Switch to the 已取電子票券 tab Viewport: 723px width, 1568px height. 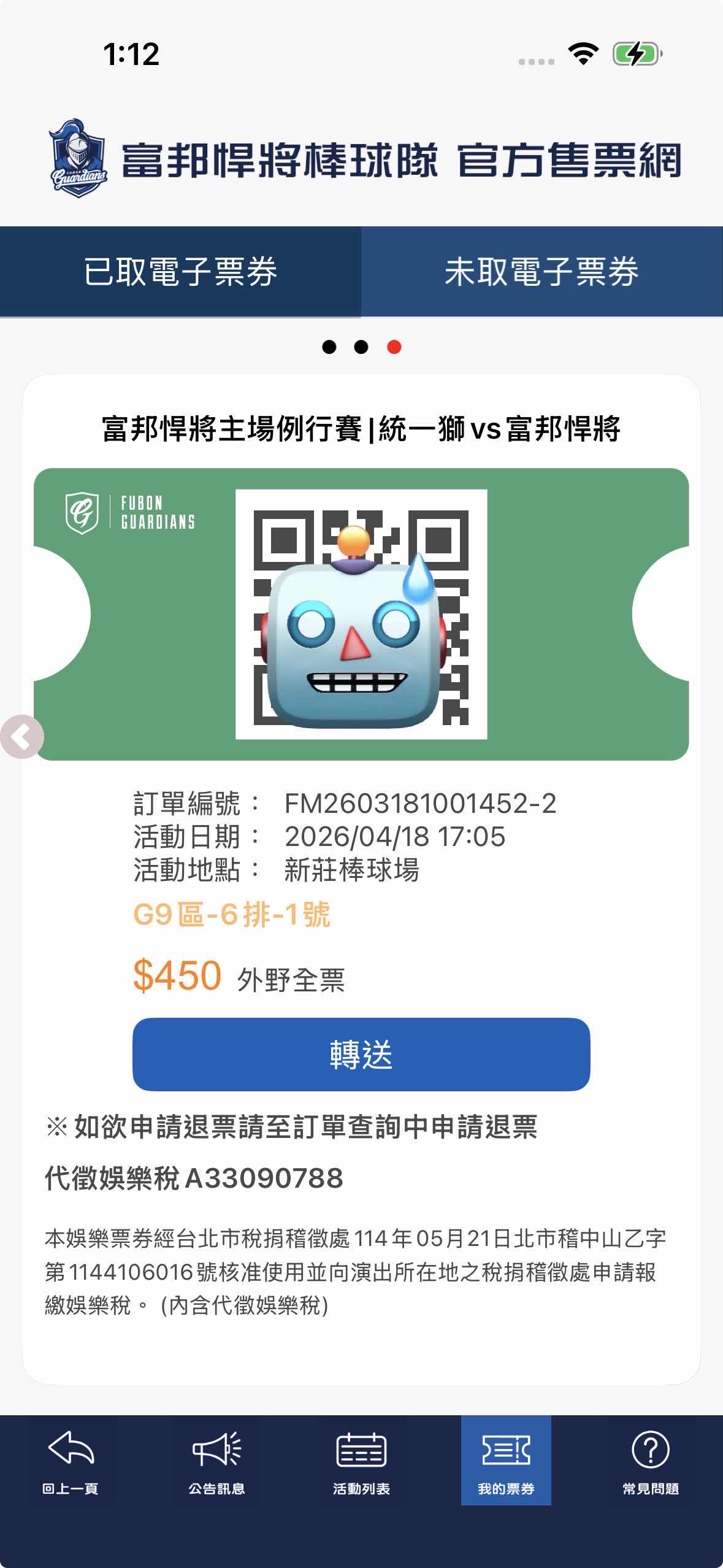(x=180, y=272)
